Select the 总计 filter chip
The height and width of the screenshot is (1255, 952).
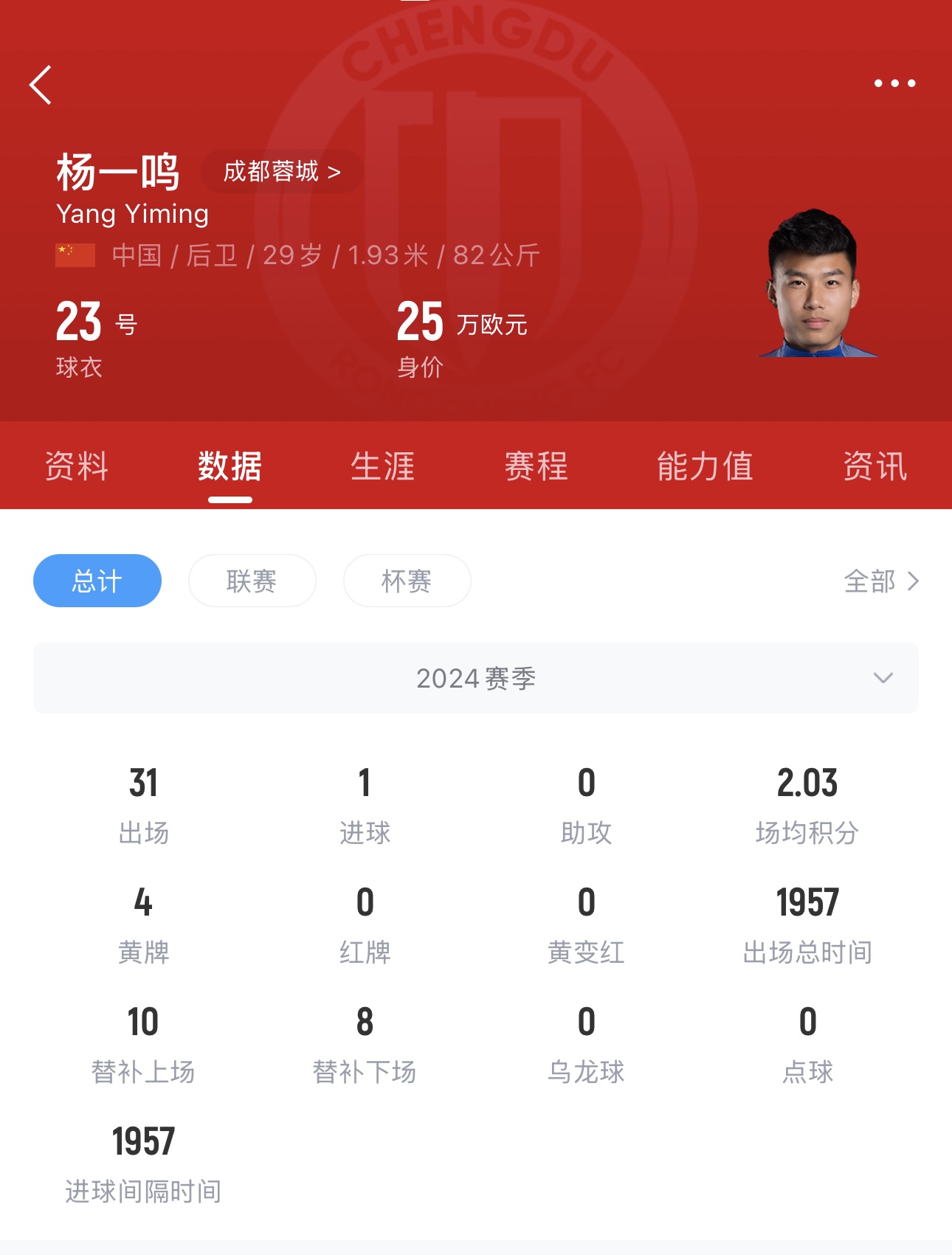97,581
